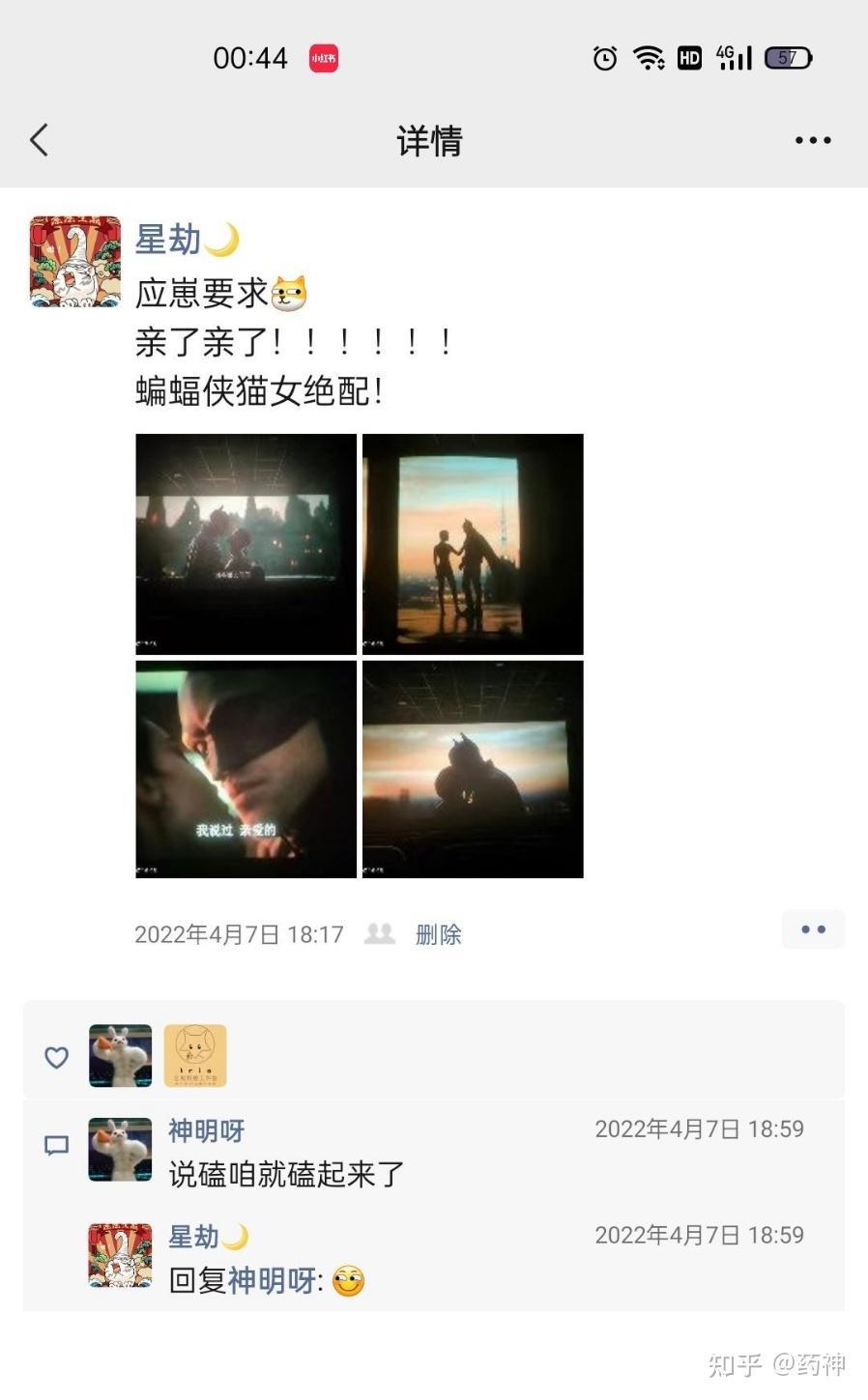868x1400 pixels.
Task: Open the beige cat avatar in likes
Action: pos(195,1055)
